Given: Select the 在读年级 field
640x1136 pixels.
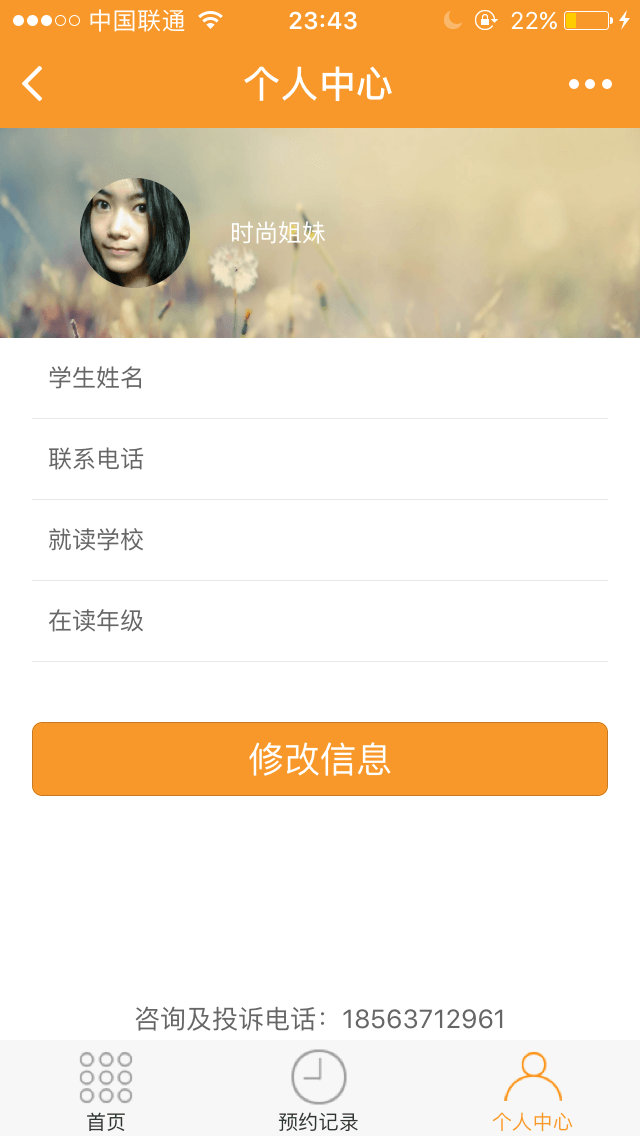Looking at the screenshot, I should pyautogui.click(x=320, y=621).
